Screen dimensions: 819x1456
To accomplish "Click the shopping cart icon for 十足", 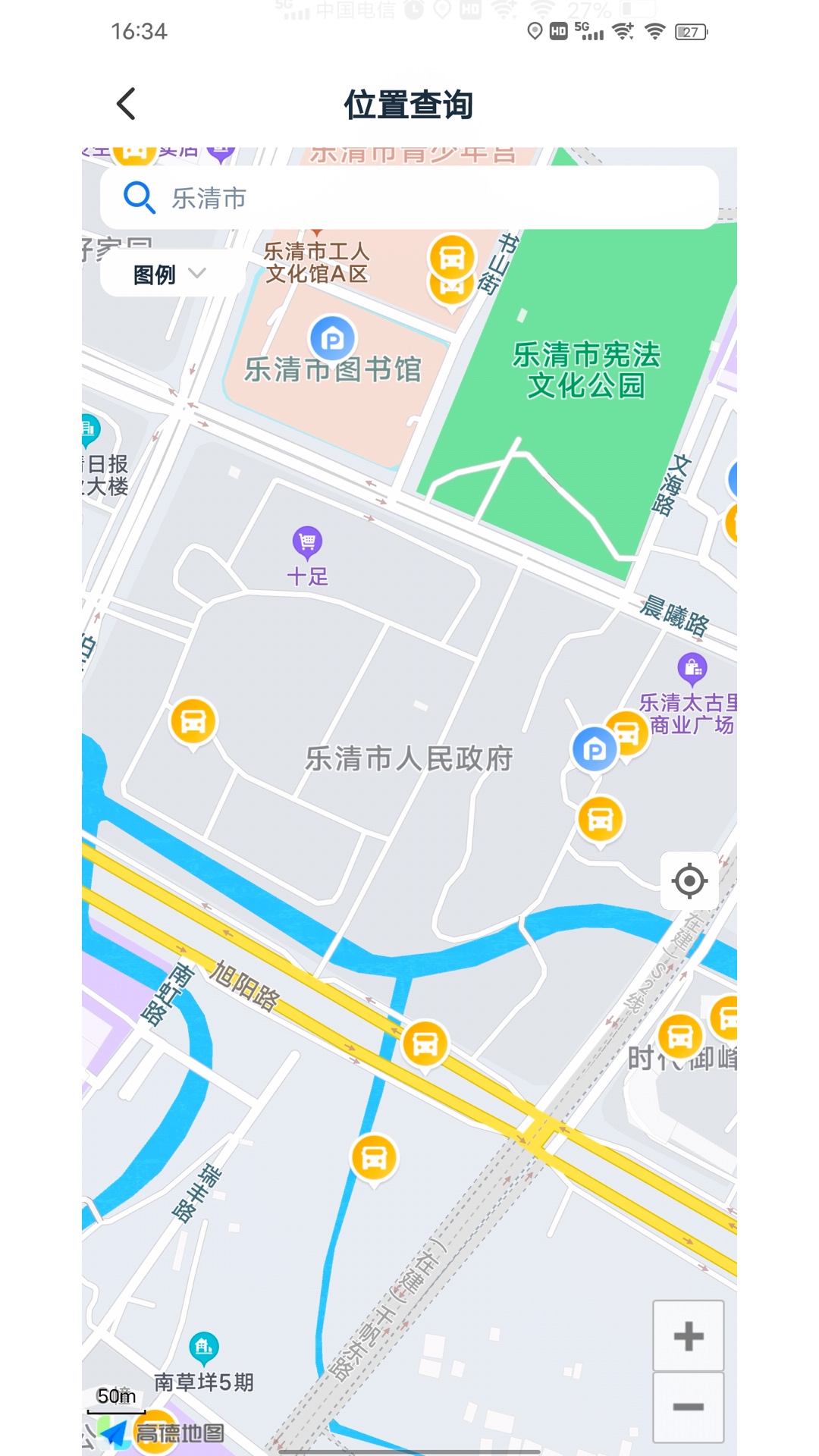I will click(306, 538).
